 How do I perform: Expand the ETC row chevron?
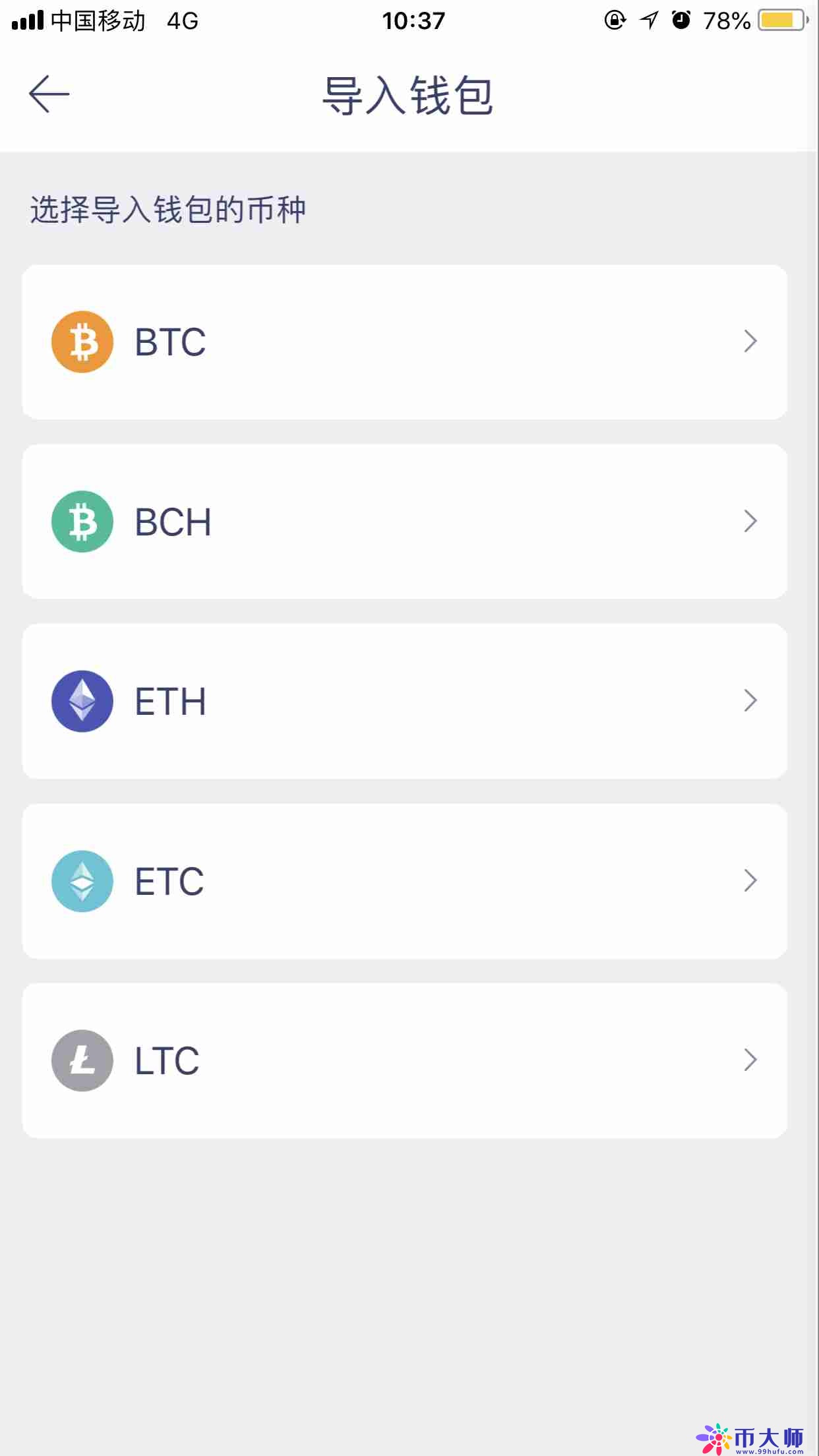[750, 880]
